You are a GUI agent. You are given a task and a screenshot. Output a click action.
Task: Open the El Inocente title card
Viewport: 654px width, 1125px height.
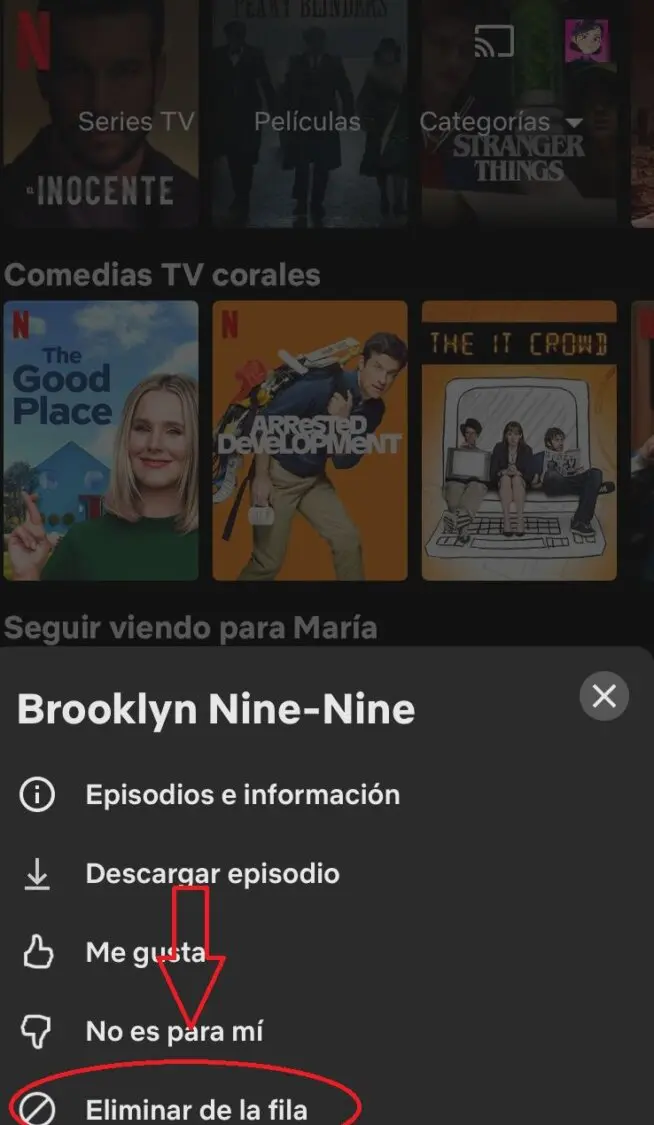coord(101,113)
